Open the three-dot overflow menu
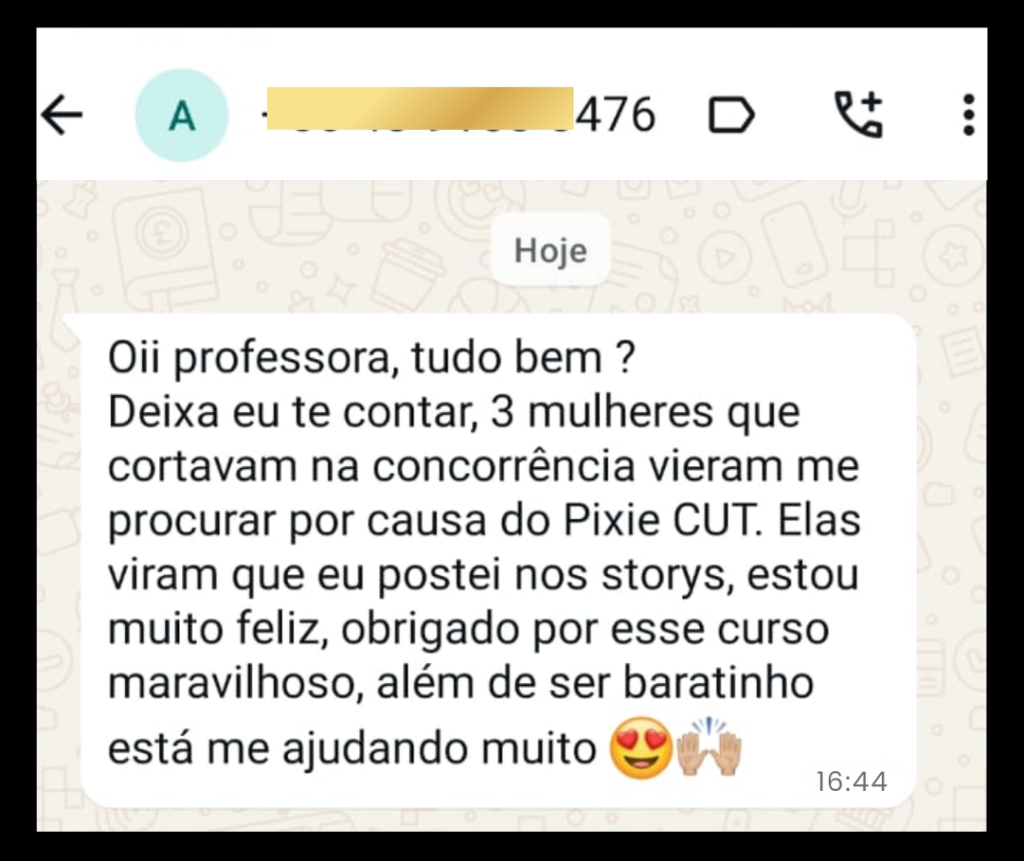The image size is (1024, 861). click(969, 115)
